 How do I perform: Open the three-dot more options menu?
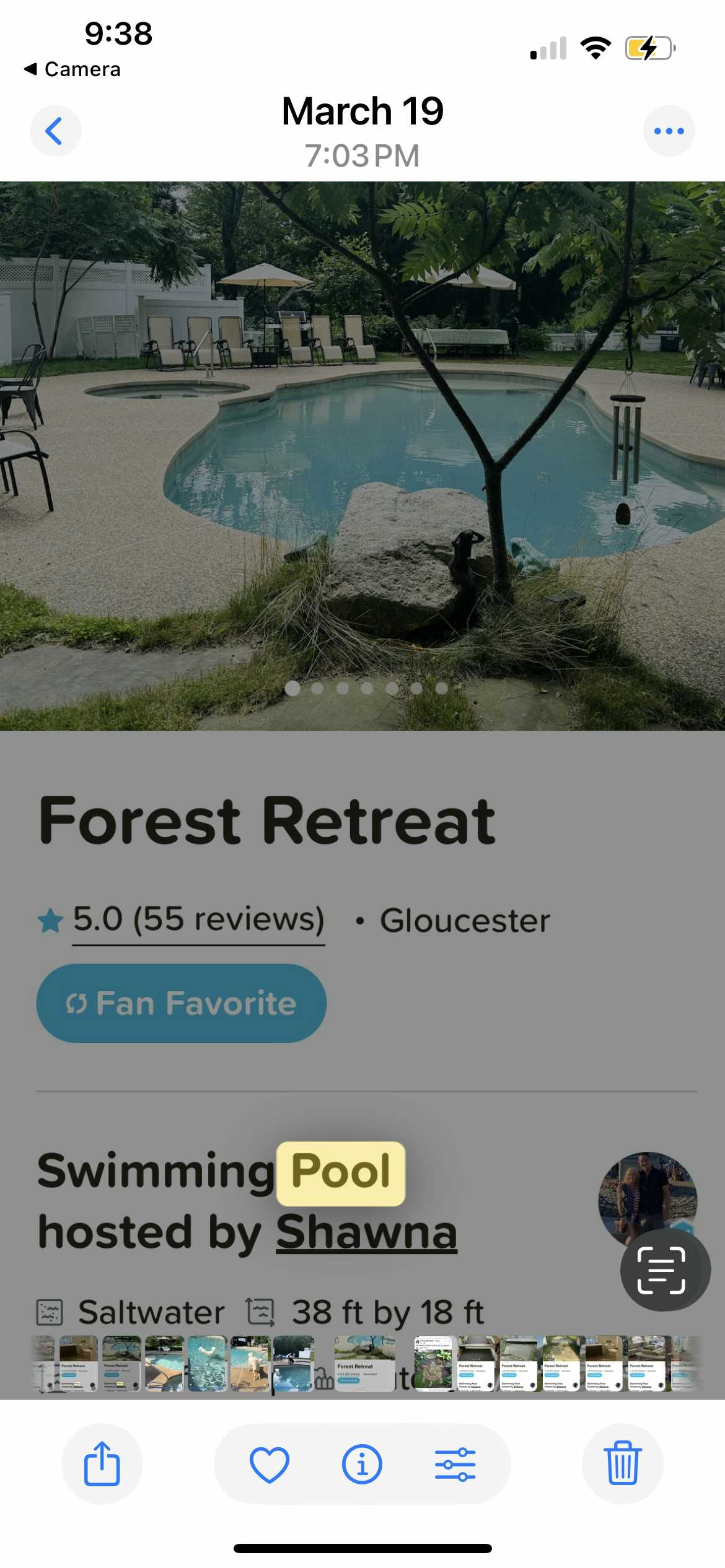669,131
